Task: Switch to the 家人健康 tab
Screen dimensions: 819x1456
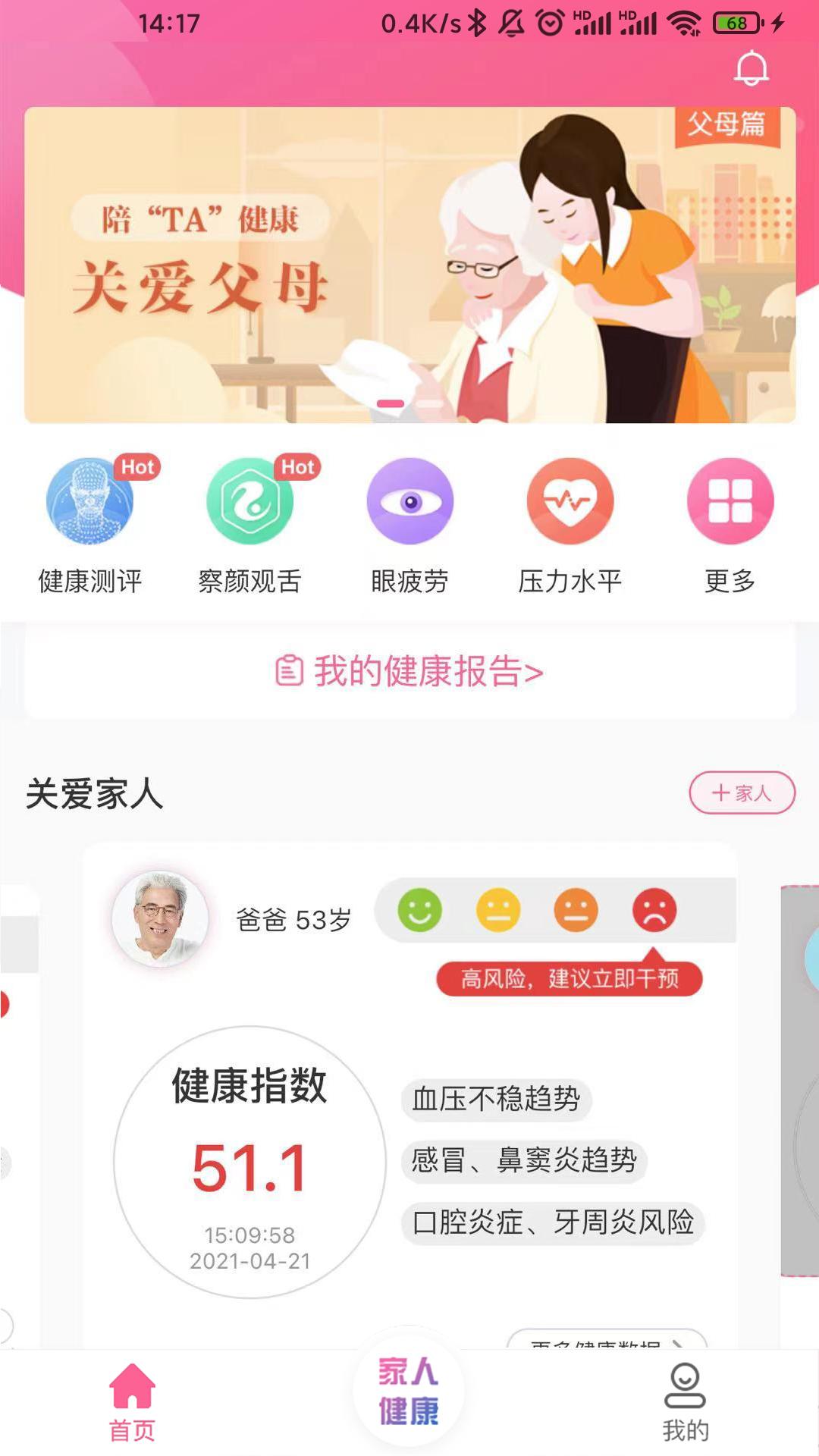Action: 409,1391
